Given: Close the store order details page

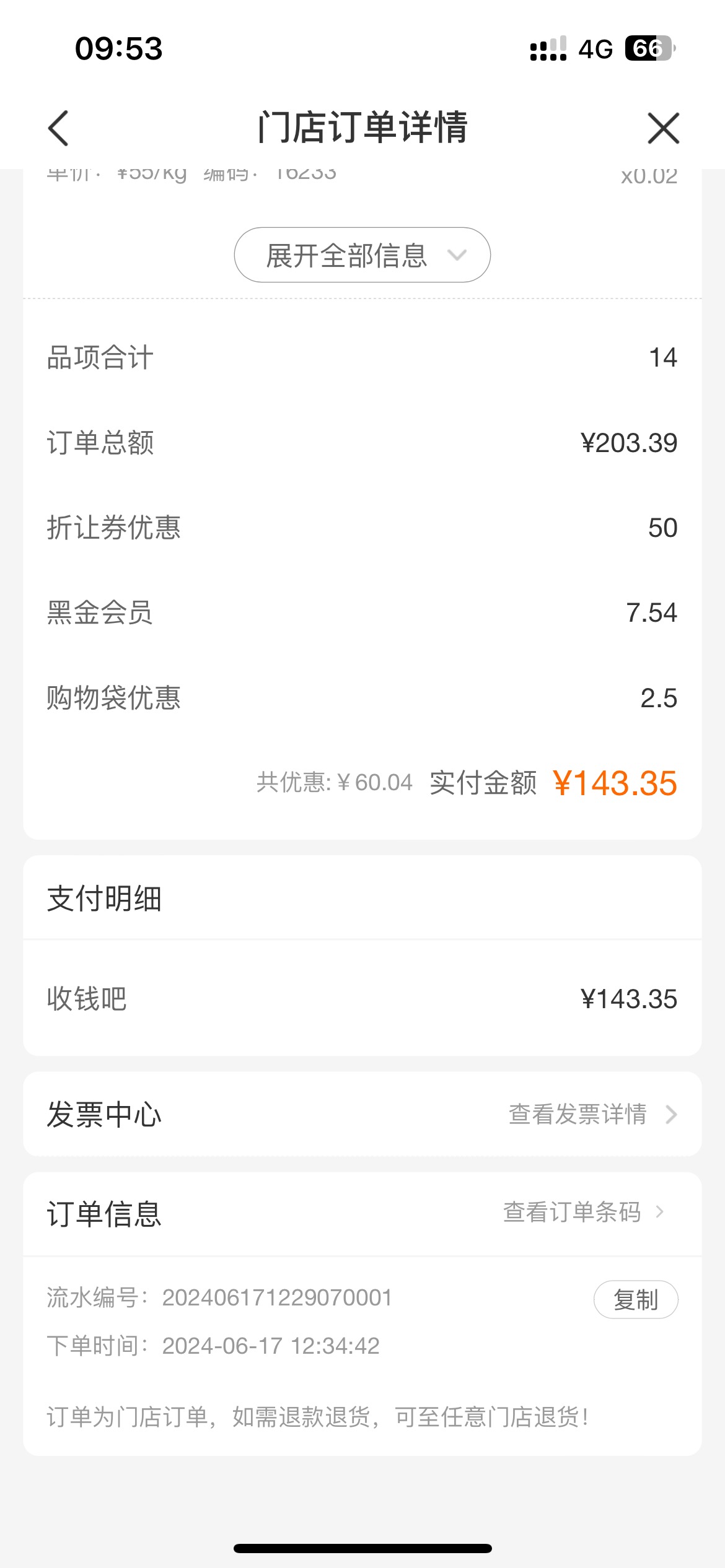Looking at the screenshot, I should click(664, 128).
